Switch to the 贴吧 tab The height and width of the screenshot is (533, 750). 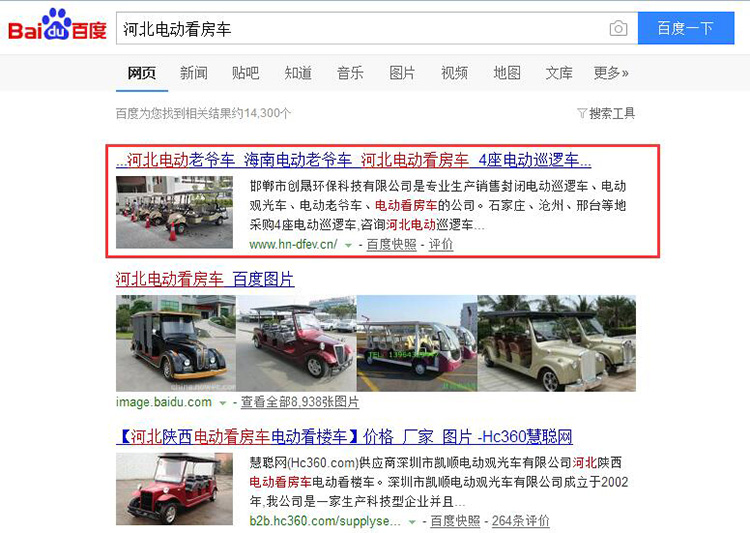(245, 73)
